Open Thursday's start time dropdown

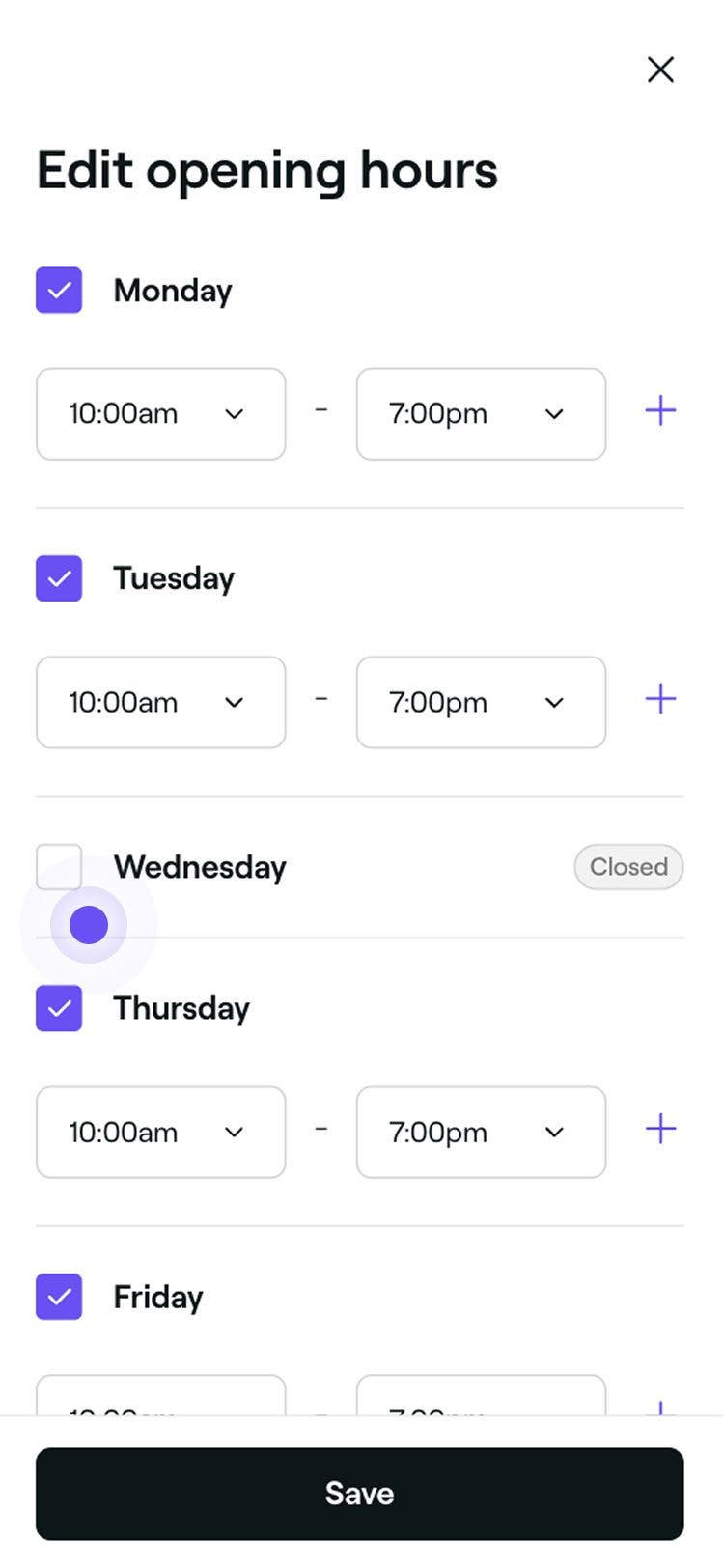pyautogui.click(x=160, y=1132)
